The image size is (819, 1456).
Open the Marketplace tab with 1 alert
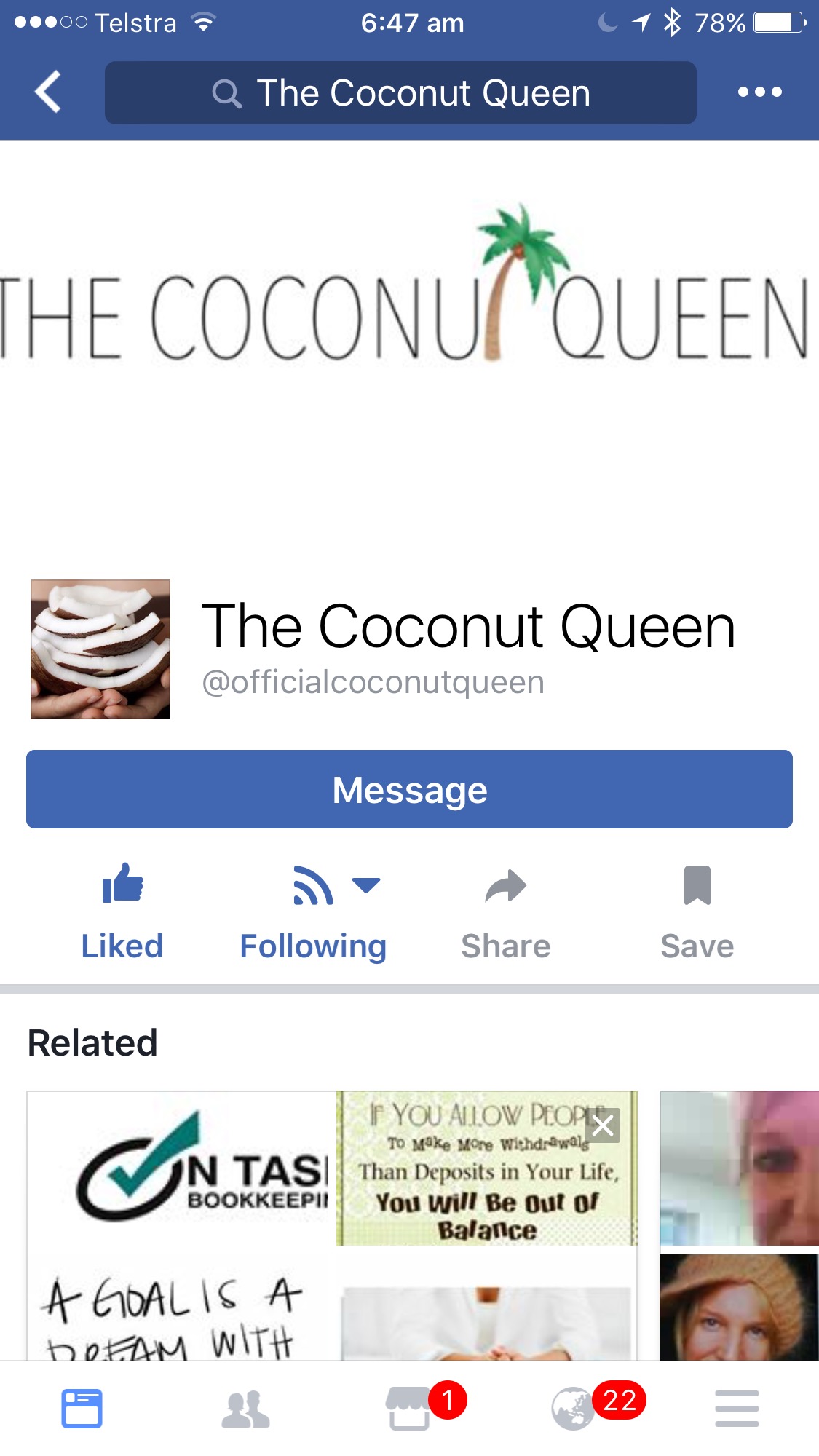[x=409, y=1408]
